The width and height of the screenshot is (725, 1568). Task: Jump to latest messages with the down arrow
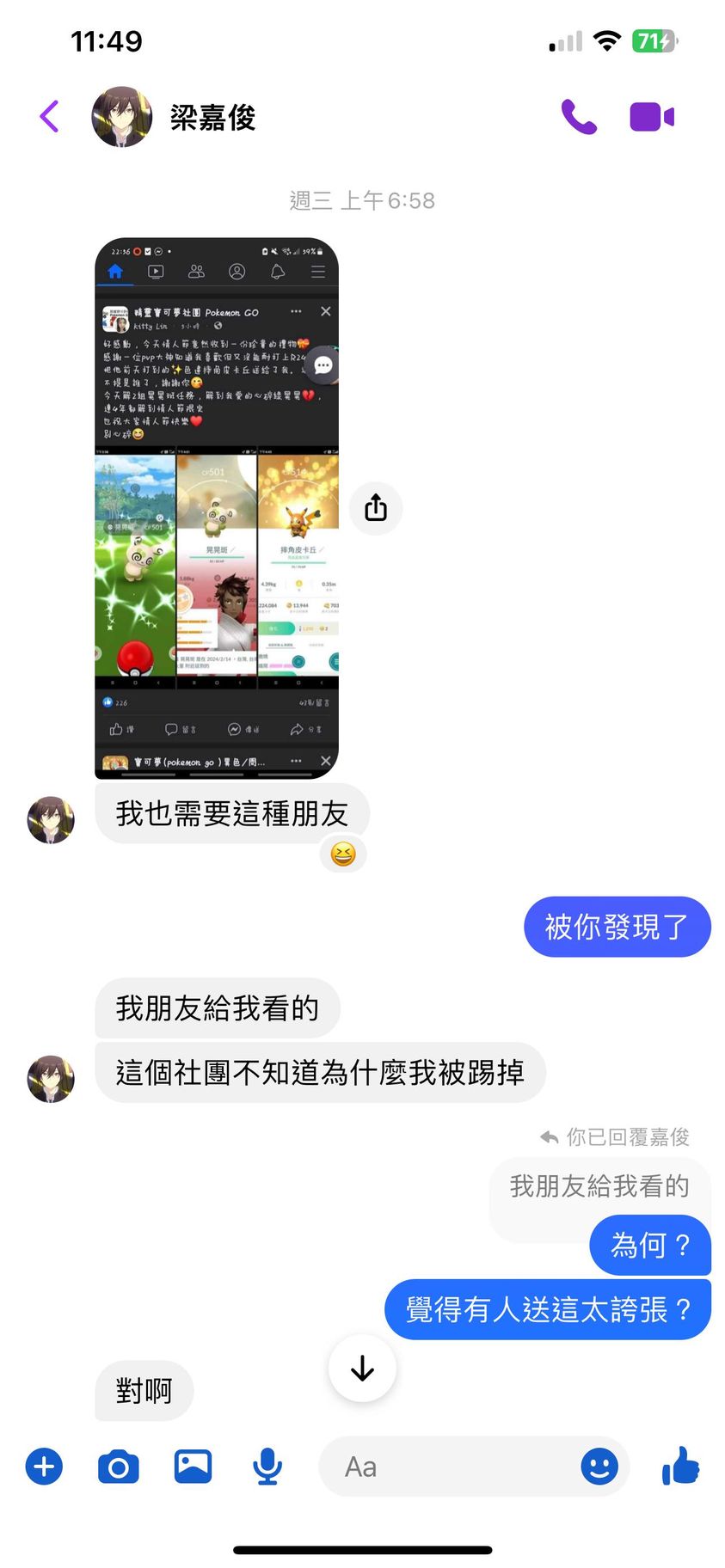pyautogui.click(x=362, y=1368)
